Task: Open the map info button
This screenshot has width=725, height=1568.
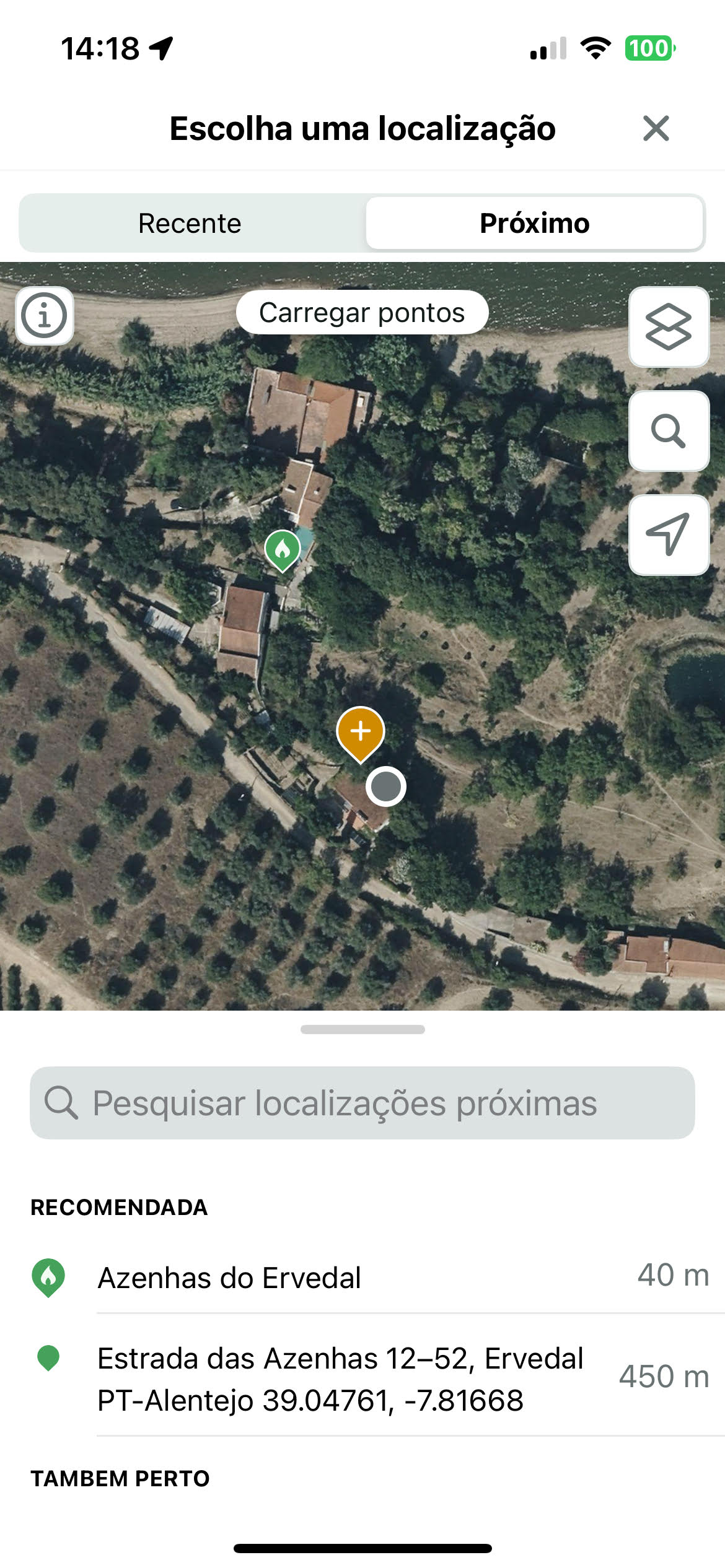Action: point(44,316)
